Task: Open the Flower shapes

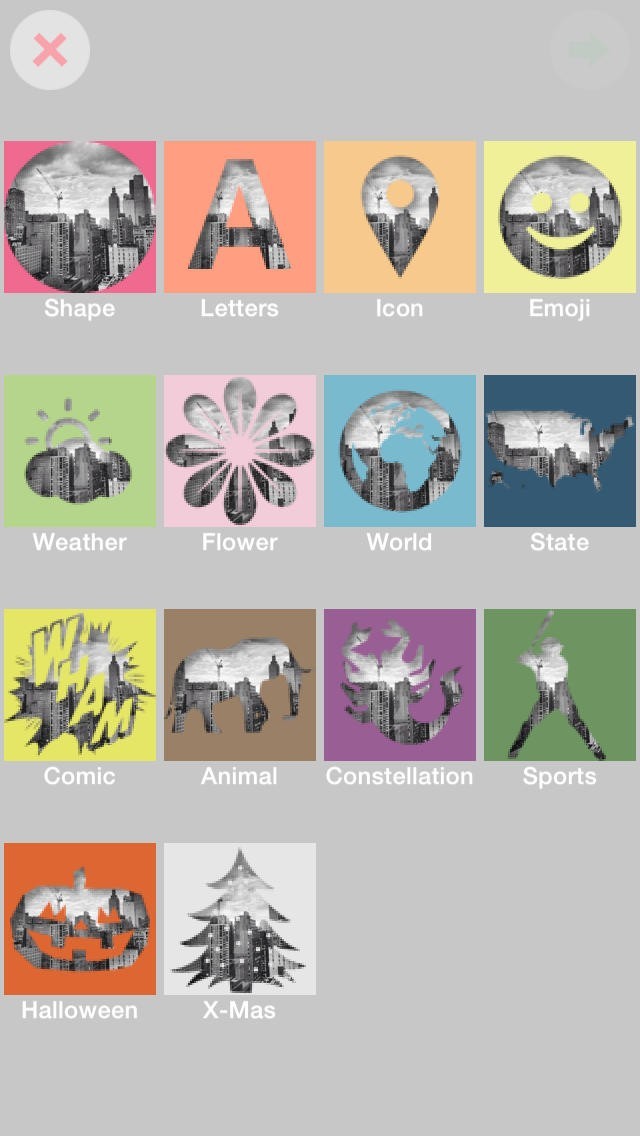Action: (x=240, y=451)
